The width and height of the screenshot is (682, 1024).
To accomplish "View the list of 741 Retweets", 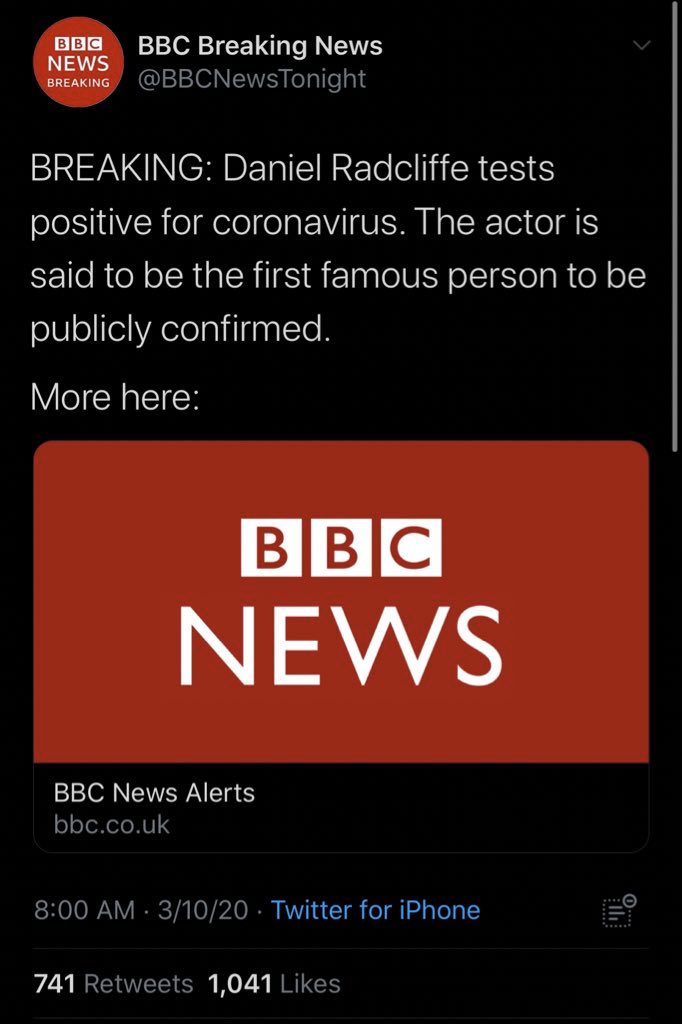I will tap(113, 983).
